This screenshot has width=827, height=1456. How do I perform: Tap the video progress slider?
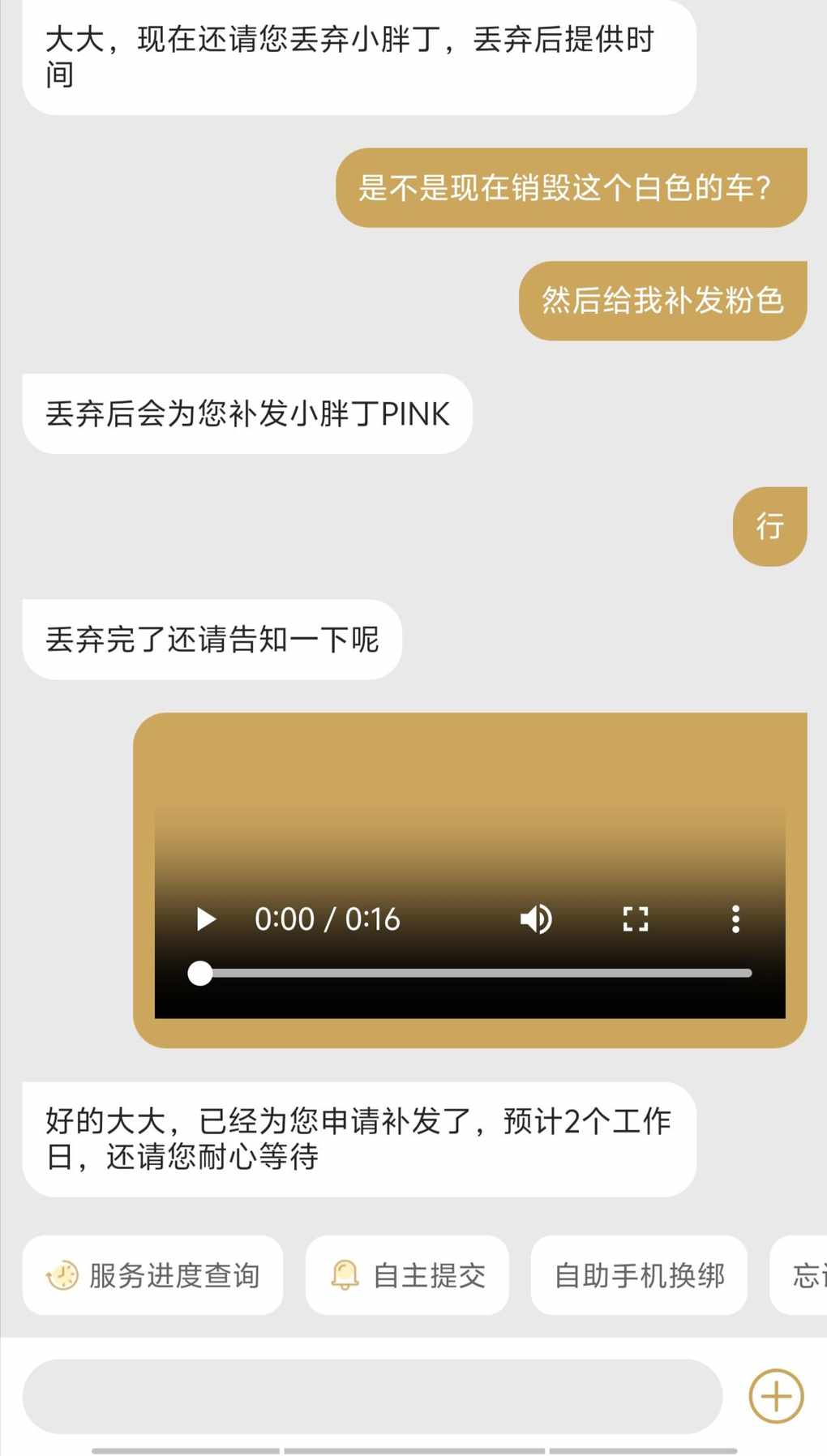tap(477, 973)
